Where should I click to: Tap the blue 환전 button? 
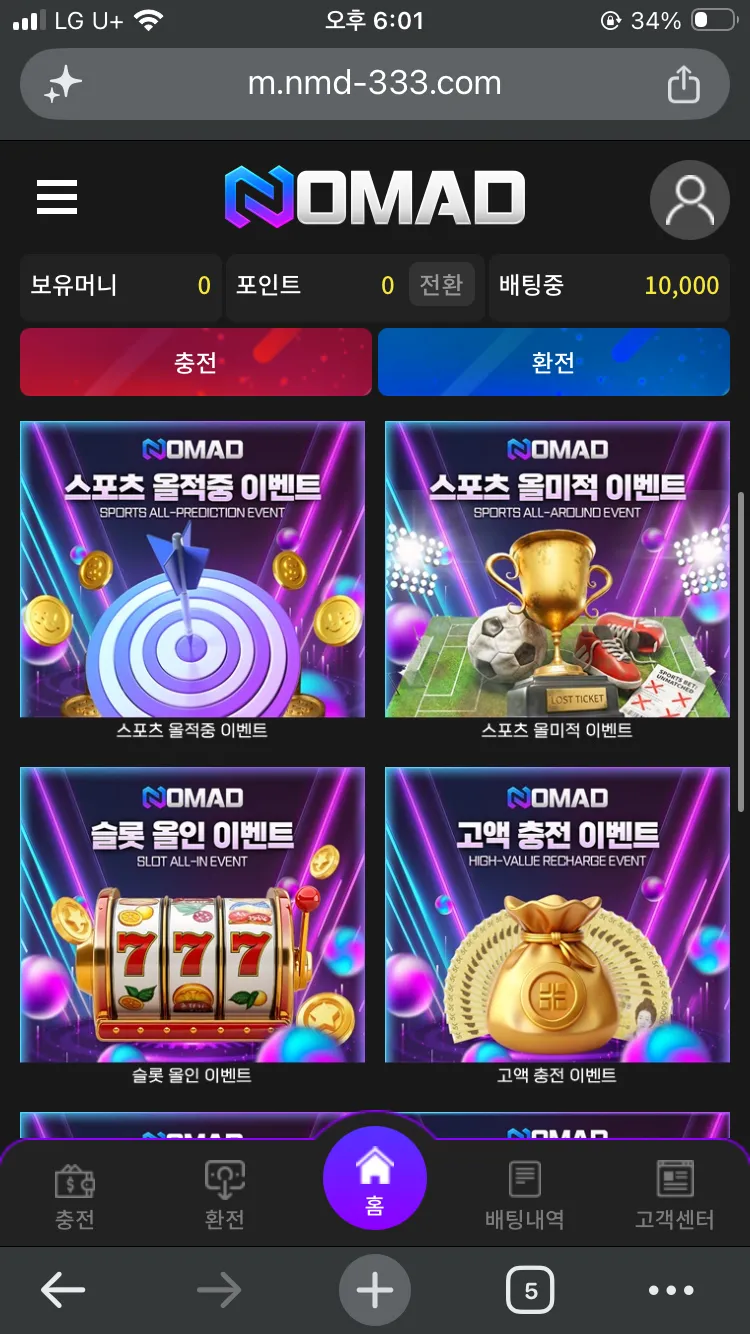point(554,362)
